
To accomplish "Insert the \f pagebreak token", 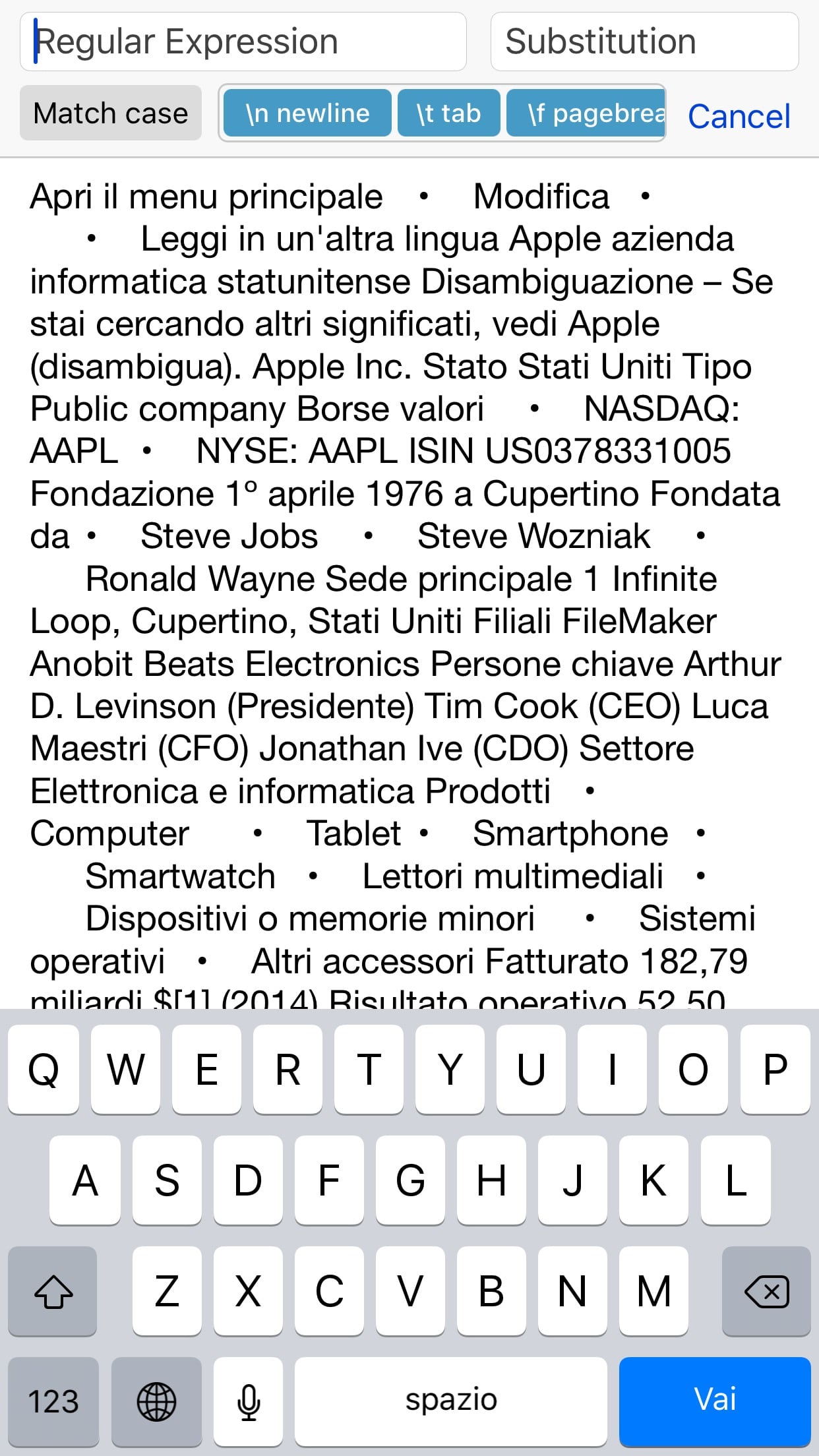I will [x=586, y=113].
